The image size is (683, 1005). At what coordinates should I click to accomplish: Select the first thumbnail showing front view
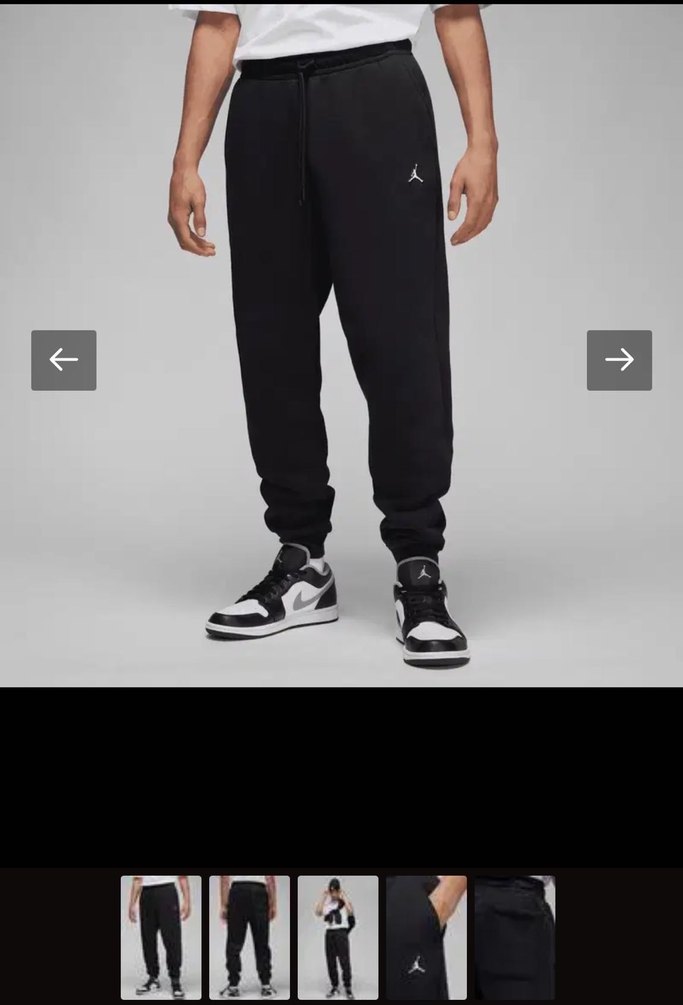pyautogui.click(x=161, y=937)
